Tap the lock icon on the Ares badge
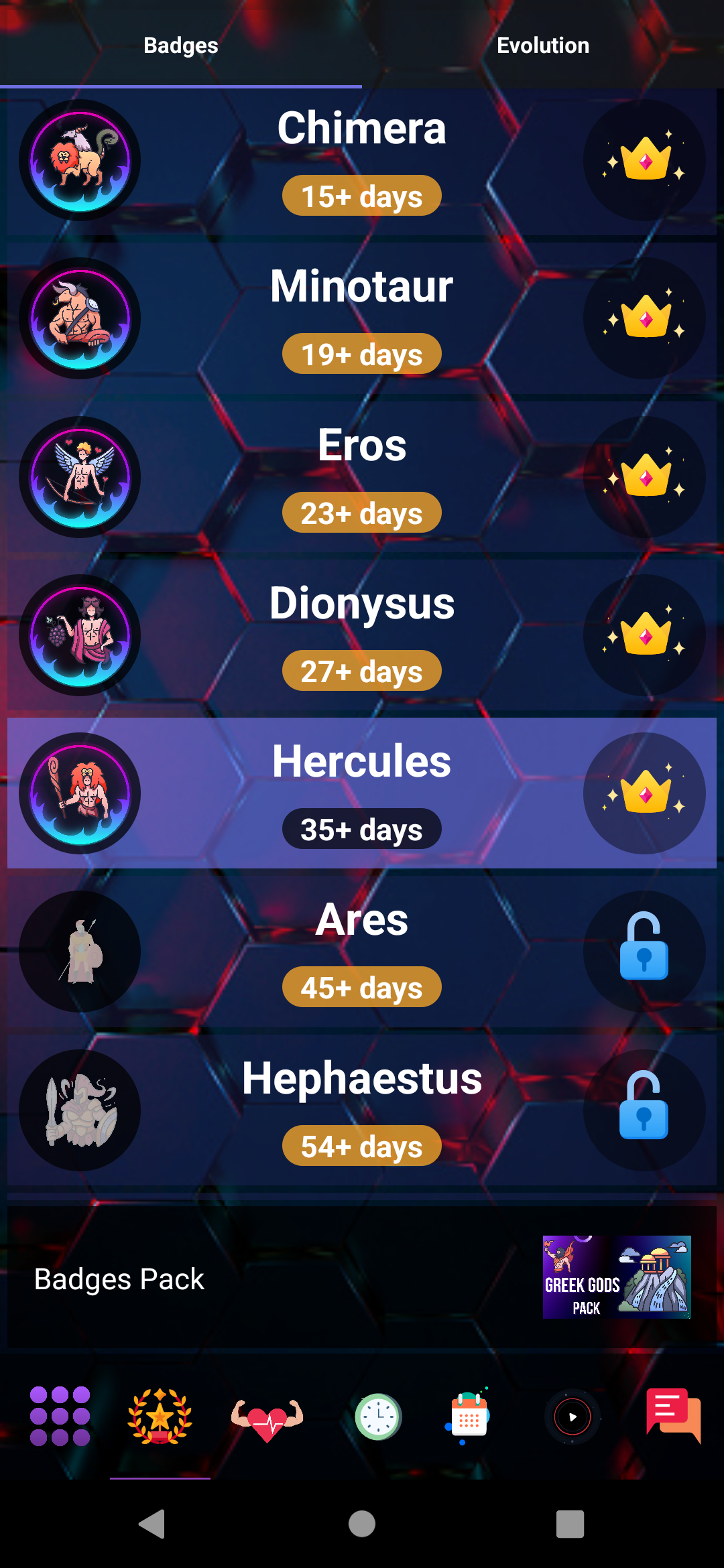The image size is (724, 1568). point(644,951)
